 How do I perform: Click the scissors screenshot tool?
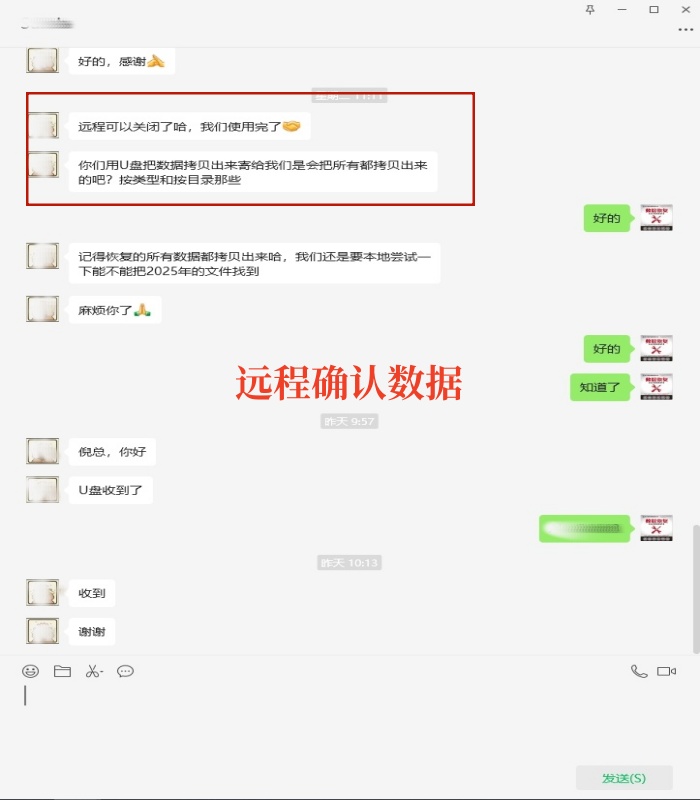pos(93,671)
